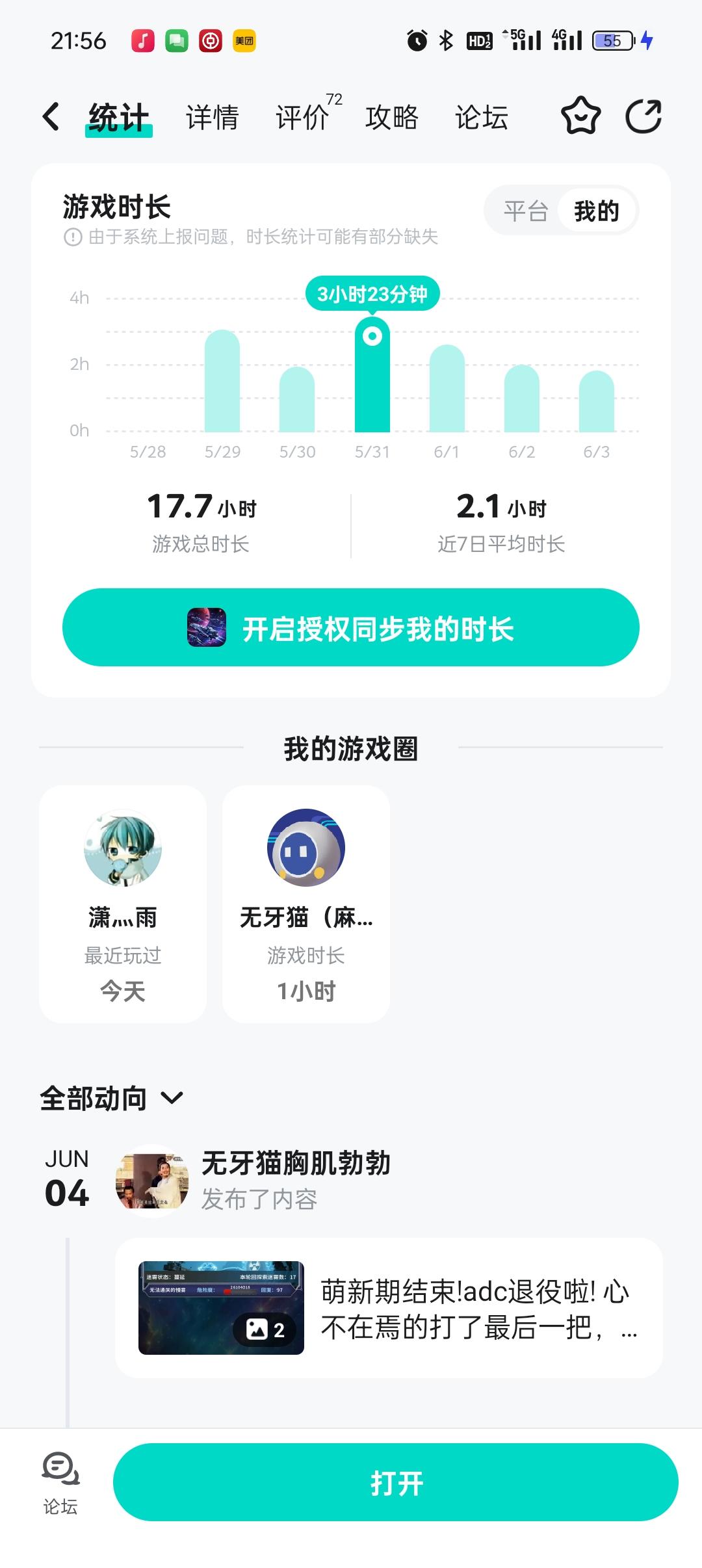Viewport: 702px width, 1568px height.
Task: Share this game page
Action: point(643,116)
